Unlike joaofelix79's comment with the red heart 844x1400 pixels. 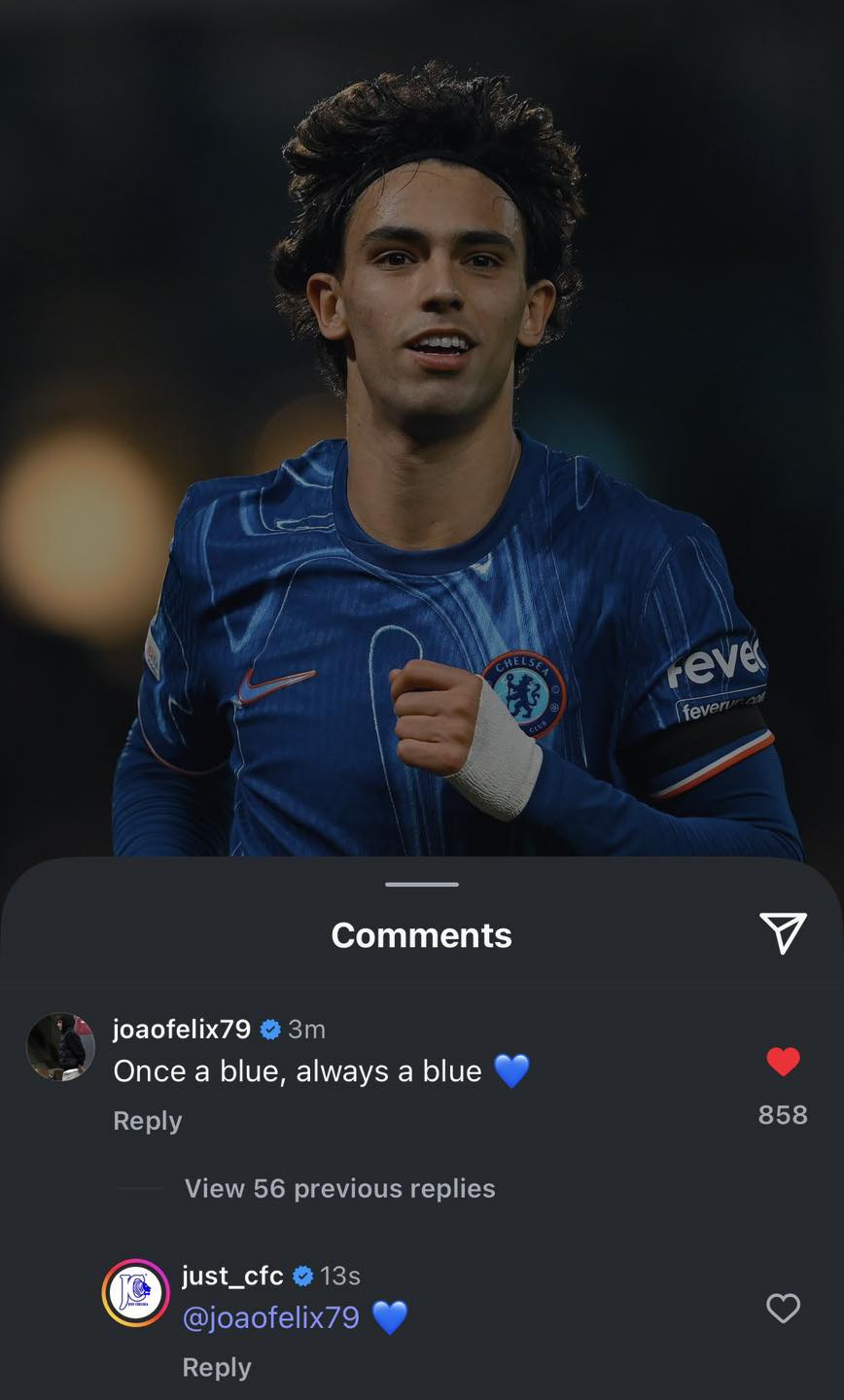coord(783,1062)
